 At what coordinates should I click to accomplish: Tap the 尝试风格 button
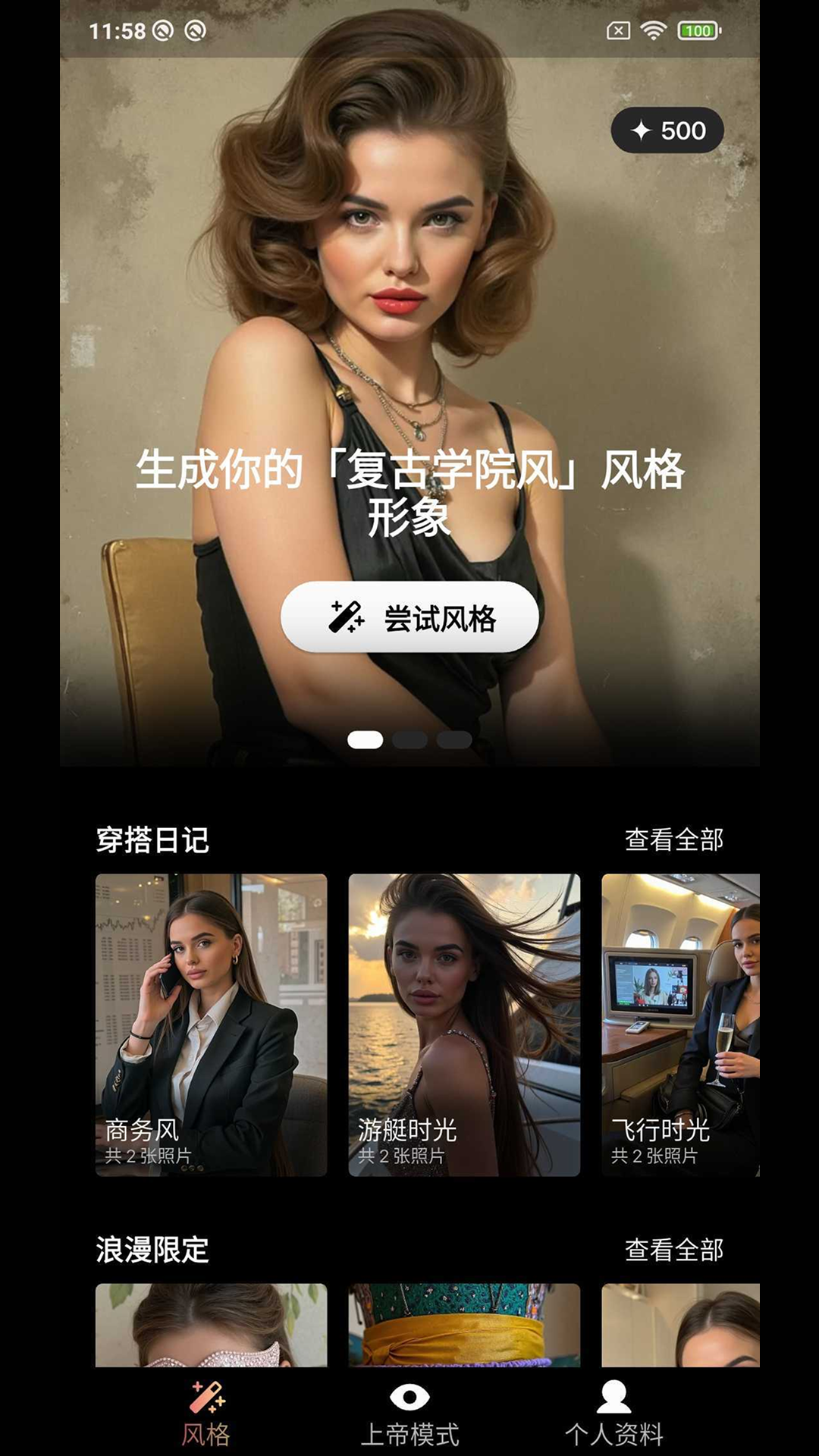coord(409,617)
